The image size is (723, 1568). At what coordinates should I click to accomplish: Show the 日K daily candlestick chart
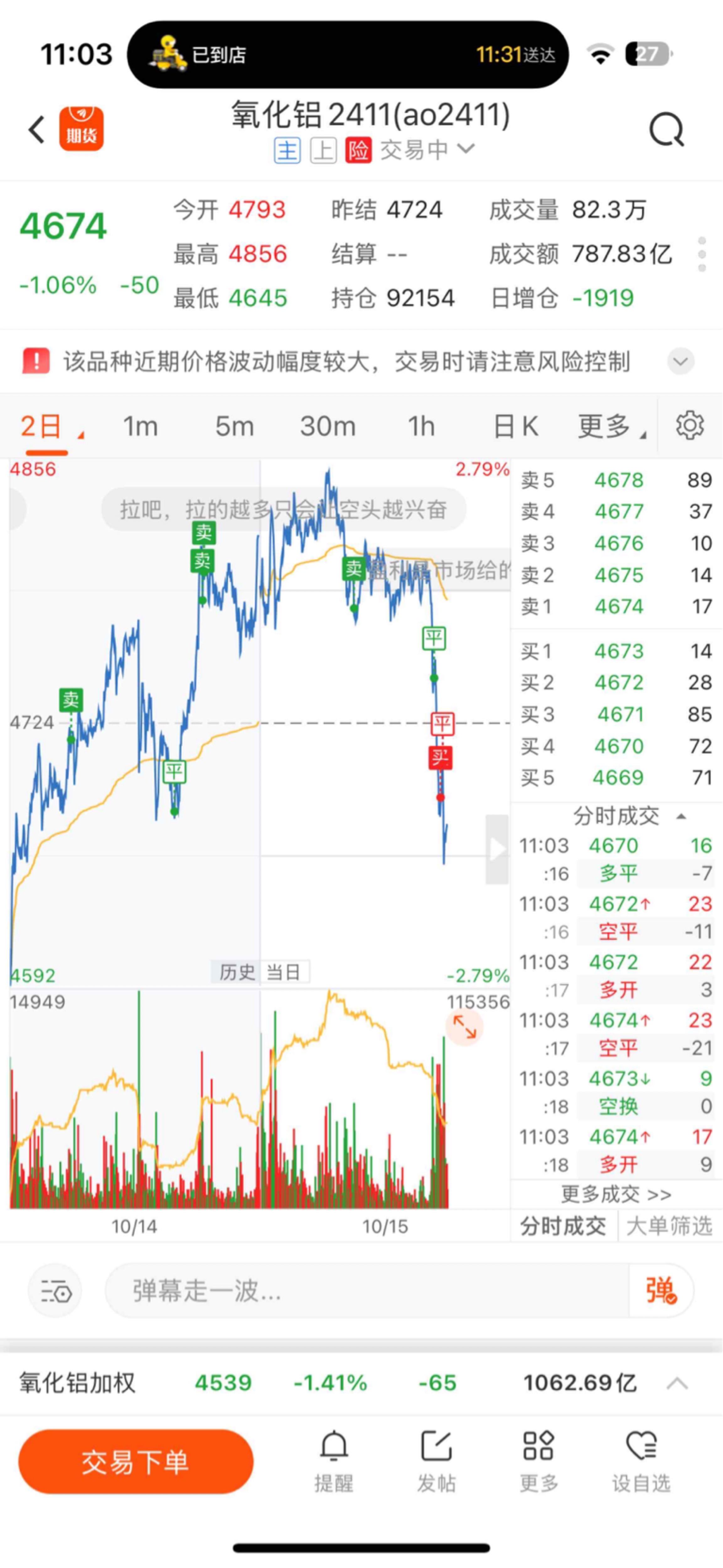[x=516, y=426]
